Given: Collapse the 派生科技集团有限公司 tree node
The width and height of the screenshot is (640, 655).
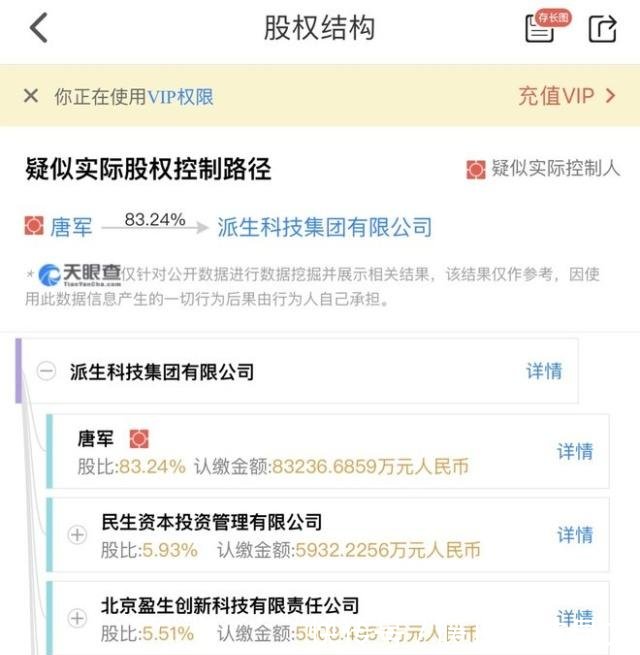Looking at the screenshot, I should click(x=46, y=371).
